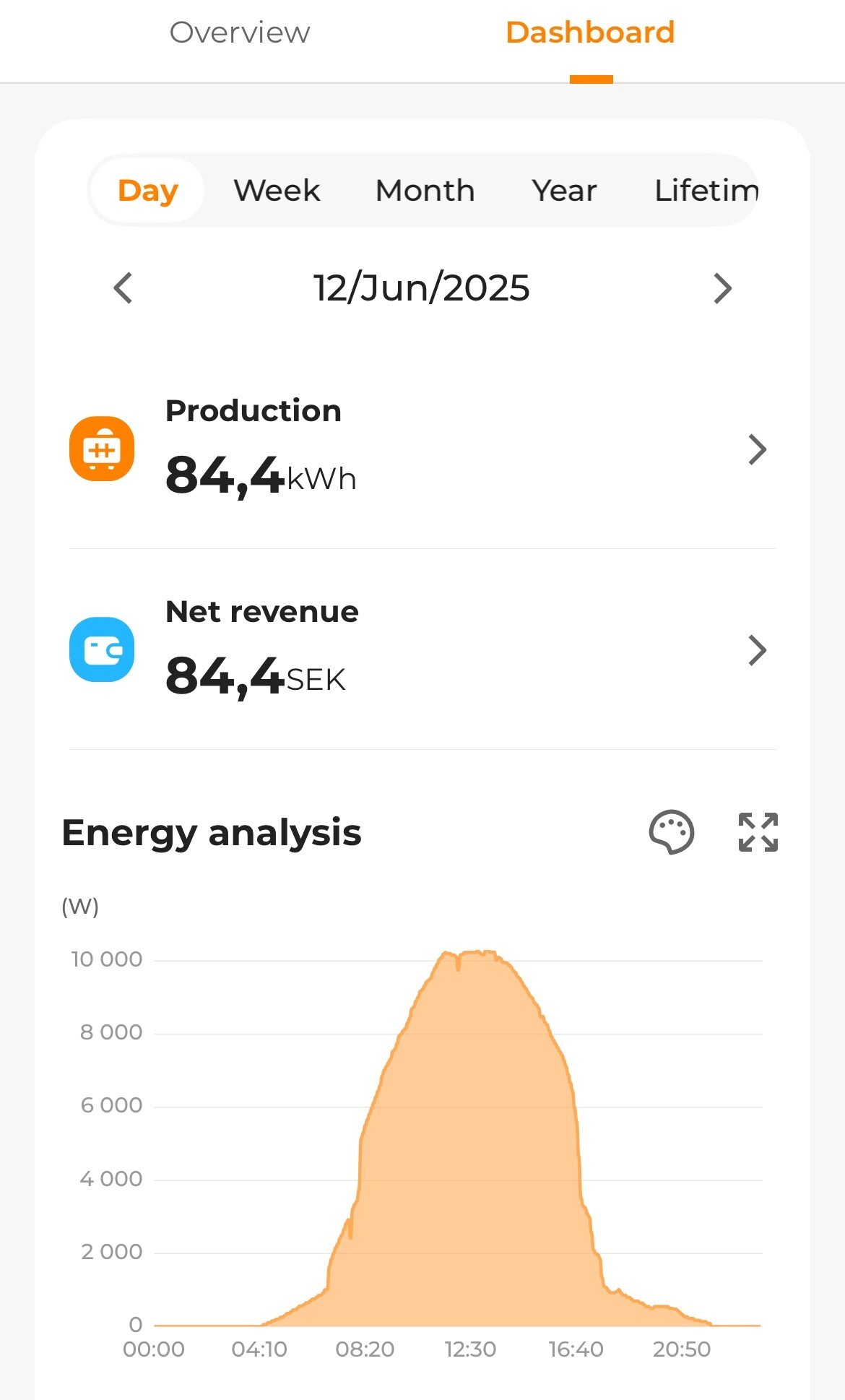This screenshot has height=1400, width=845.
Task: Open Production details
Action: (x=422, y=449)
